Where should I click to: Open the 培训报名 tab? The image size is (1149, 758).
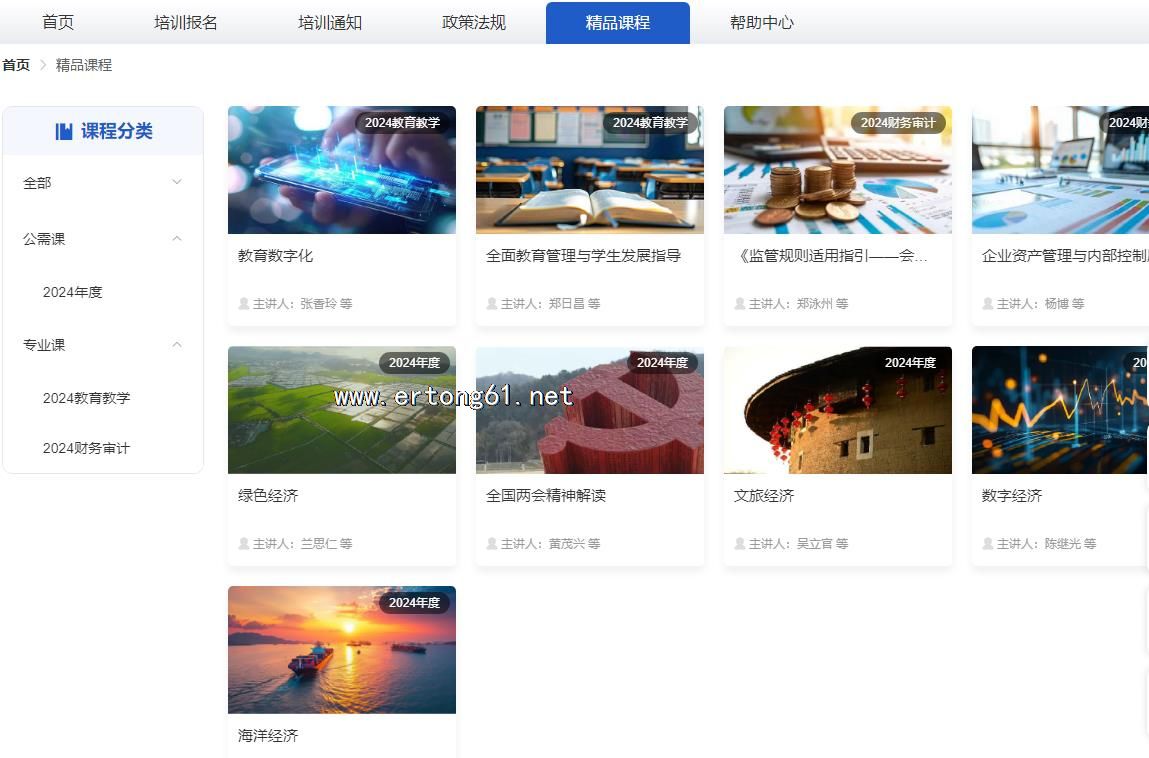(186, 22)
